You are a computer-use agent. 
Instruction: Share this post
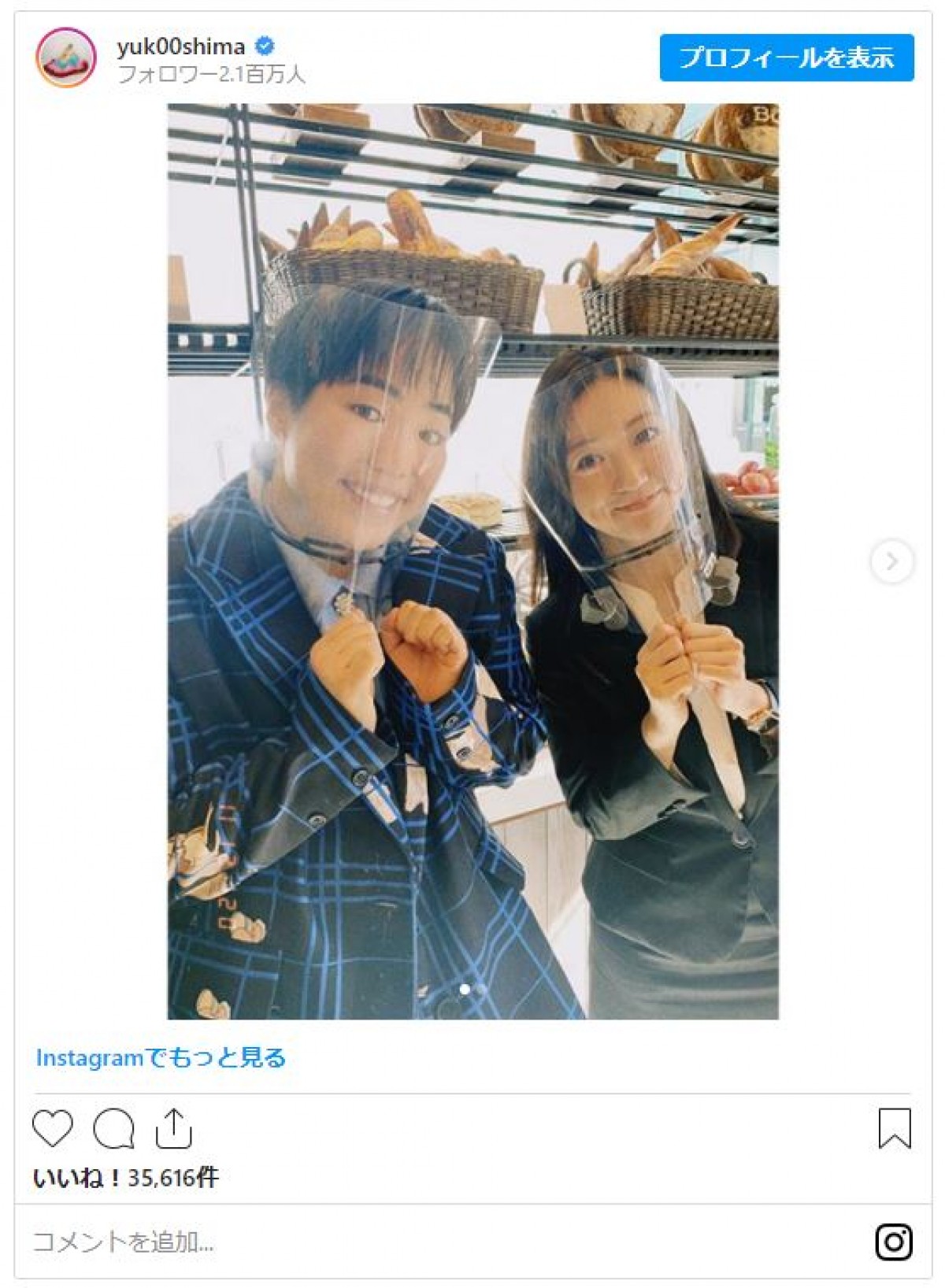(x=173, y=1128)
